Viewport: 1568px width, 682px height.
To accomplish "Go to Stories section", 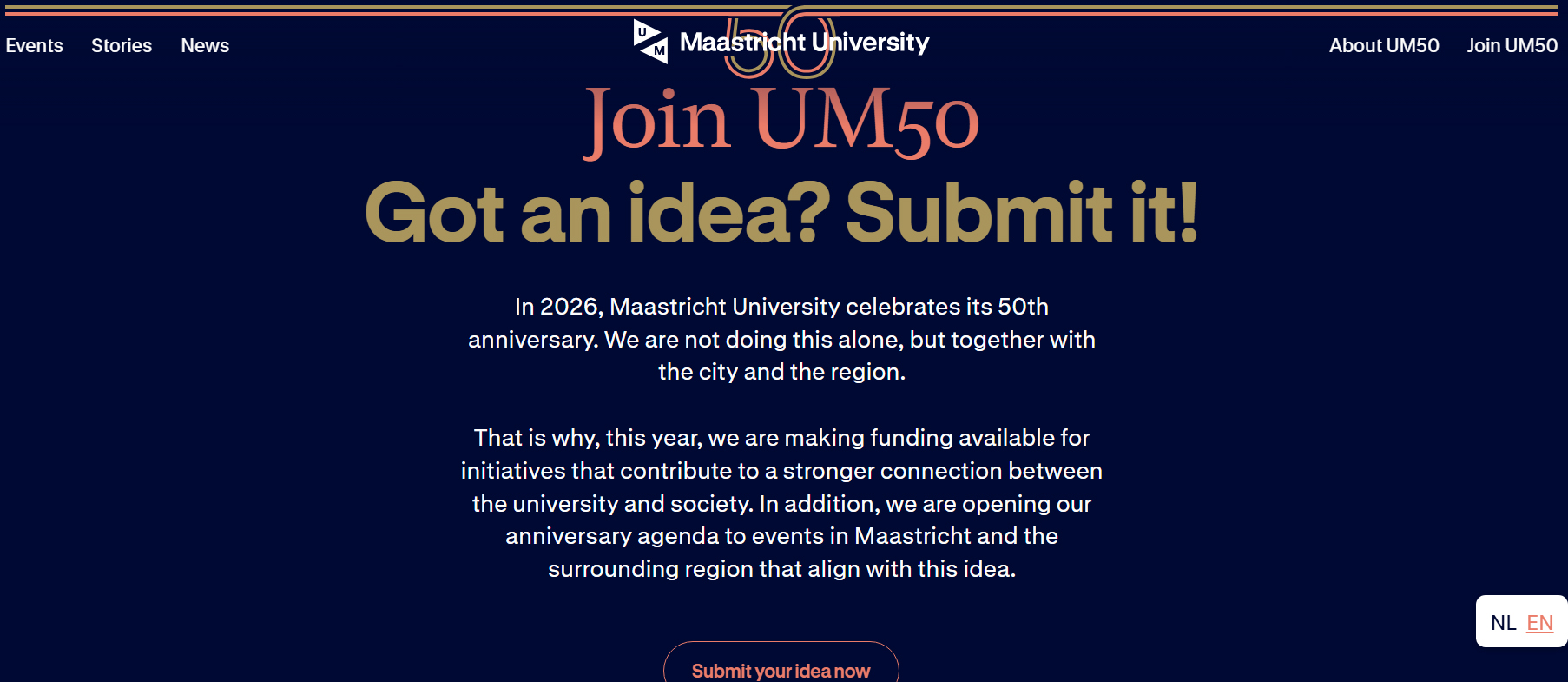I will [x=122, y=46].
